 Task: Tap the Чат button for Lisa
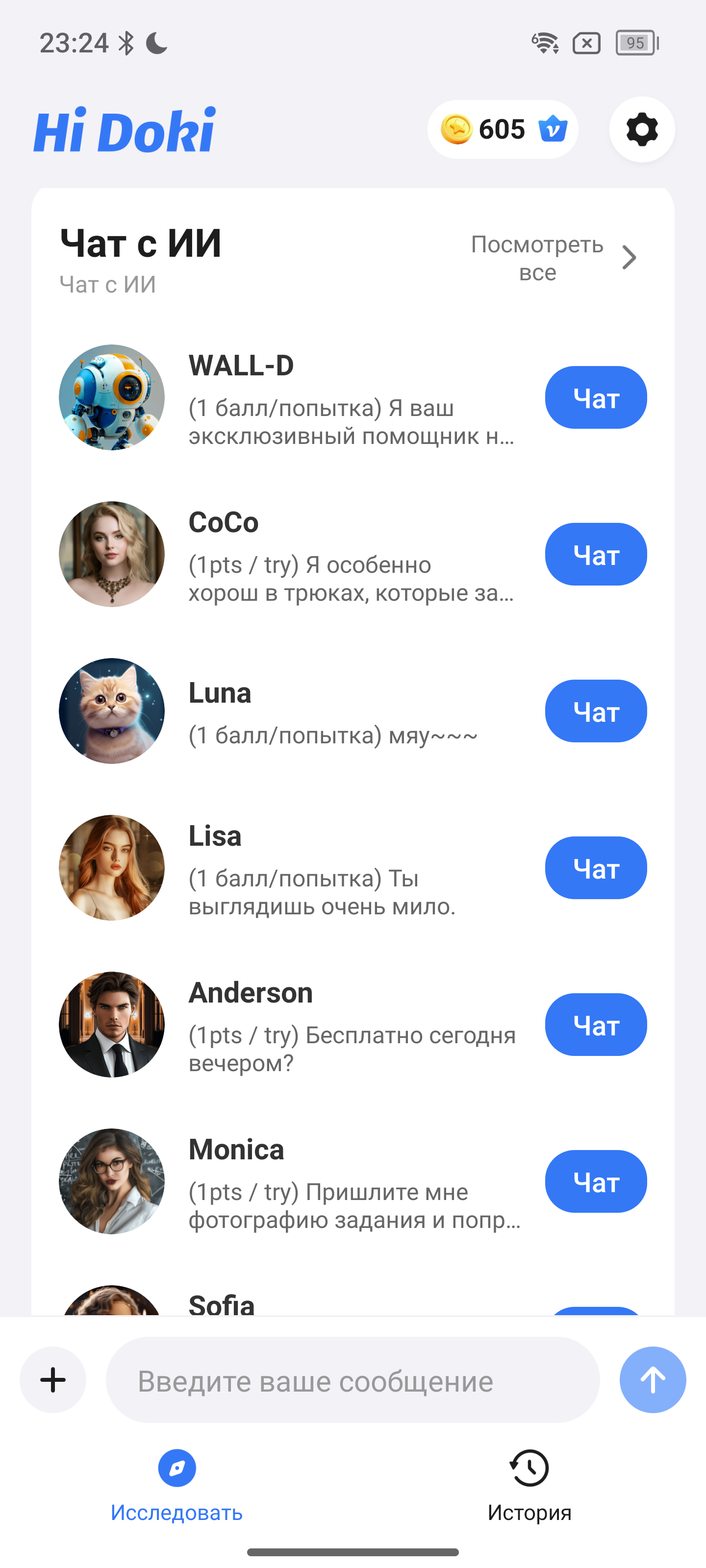[x=595, y=868]
